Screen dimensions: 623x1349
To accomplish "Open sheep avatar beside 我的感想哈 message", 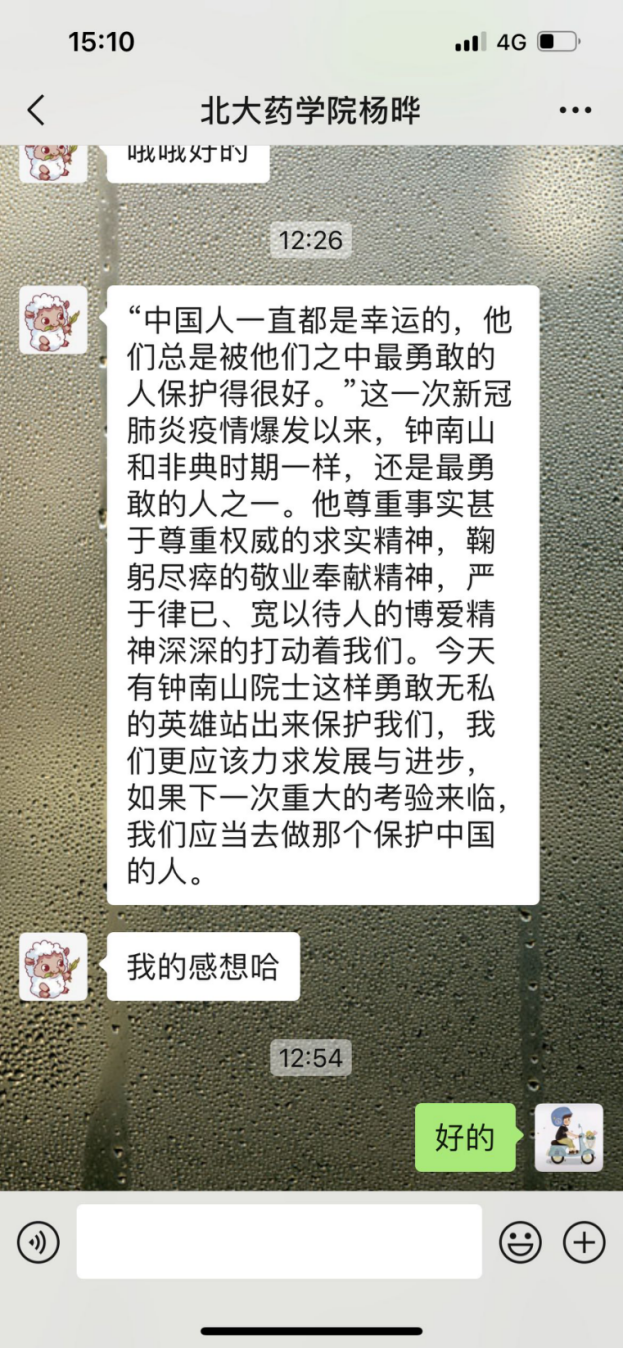I will [53, 967].
